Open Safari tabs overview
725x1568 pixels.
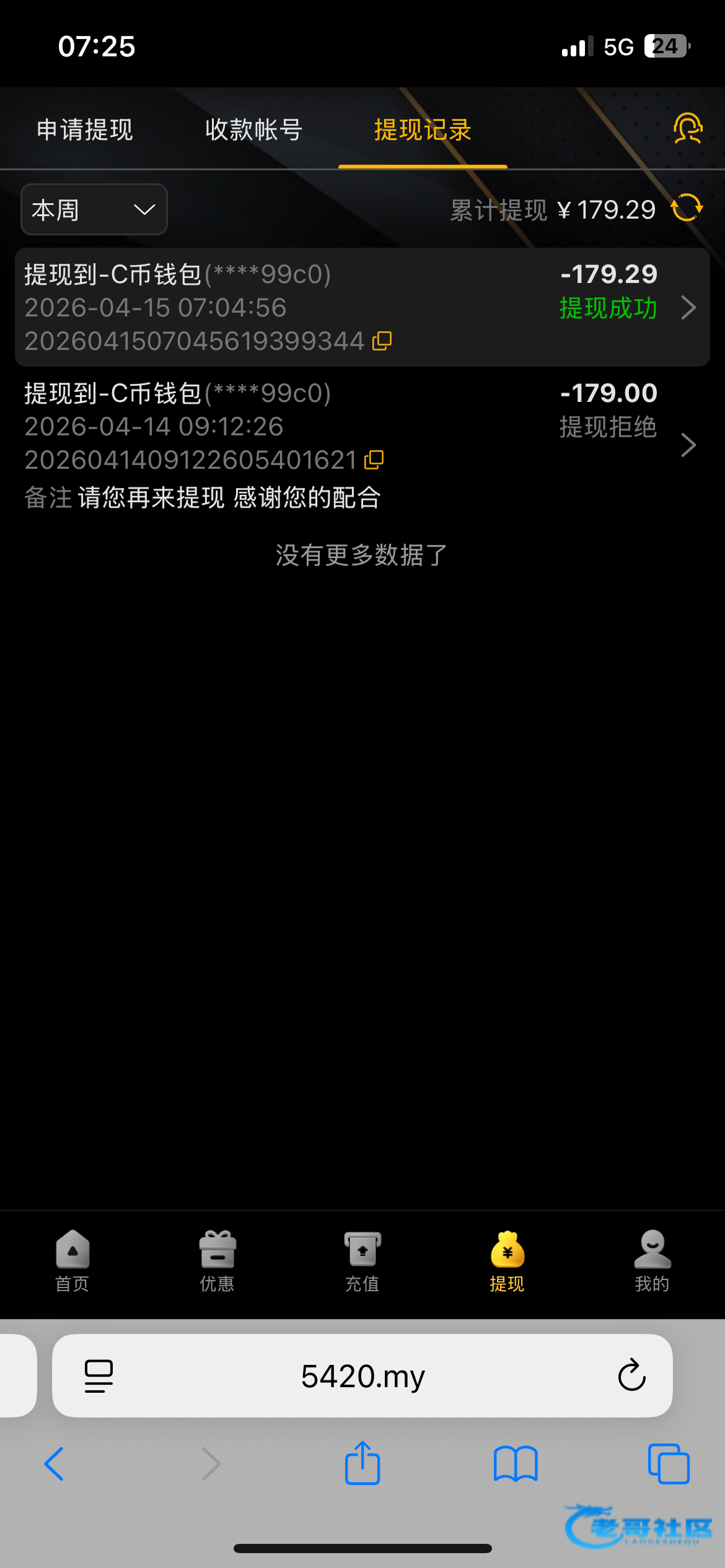point(669,1464)
